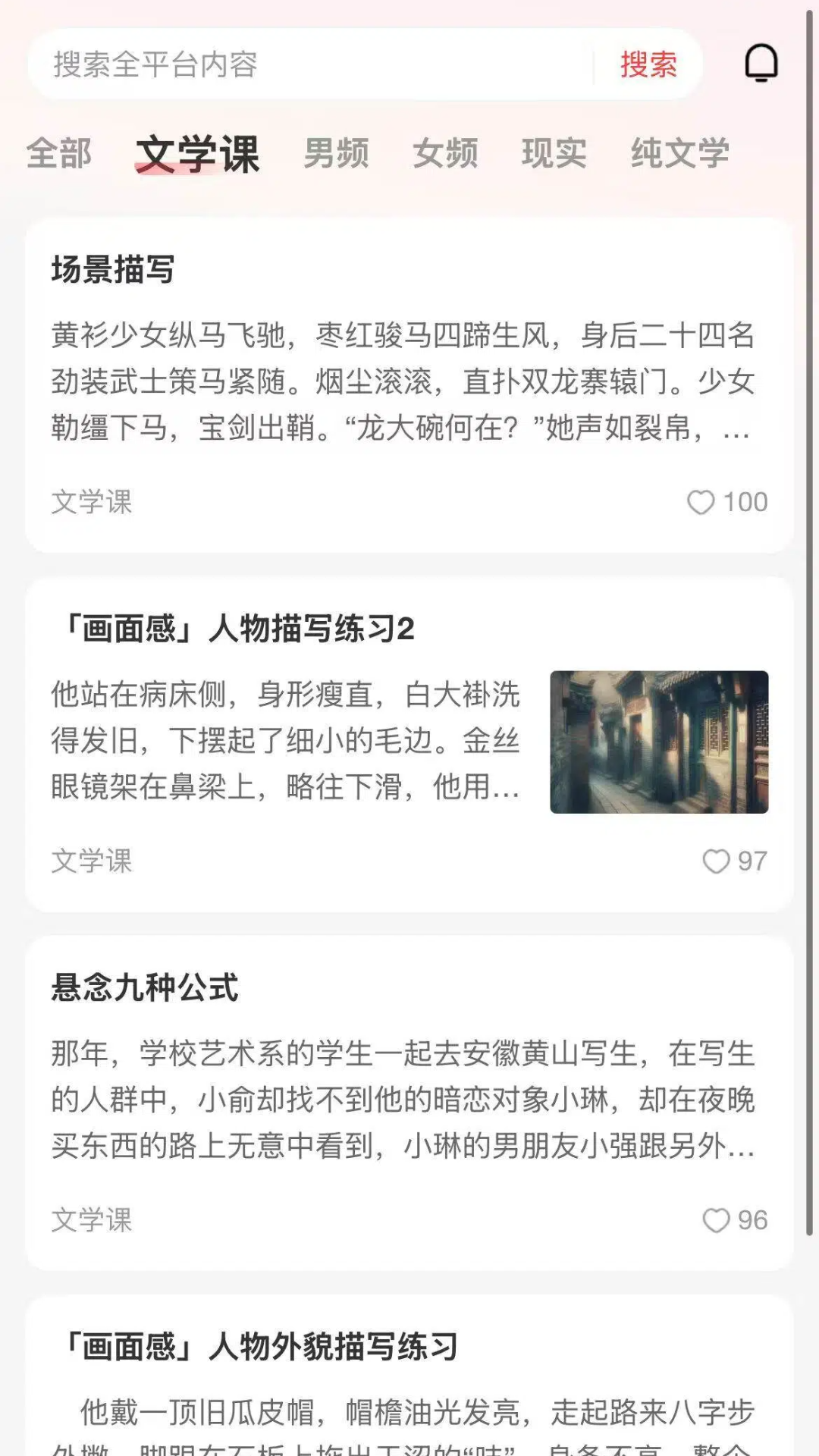Switch to the 男频 tab
The height and width of the screenshot is (1456, 819).
pos(336,154)
